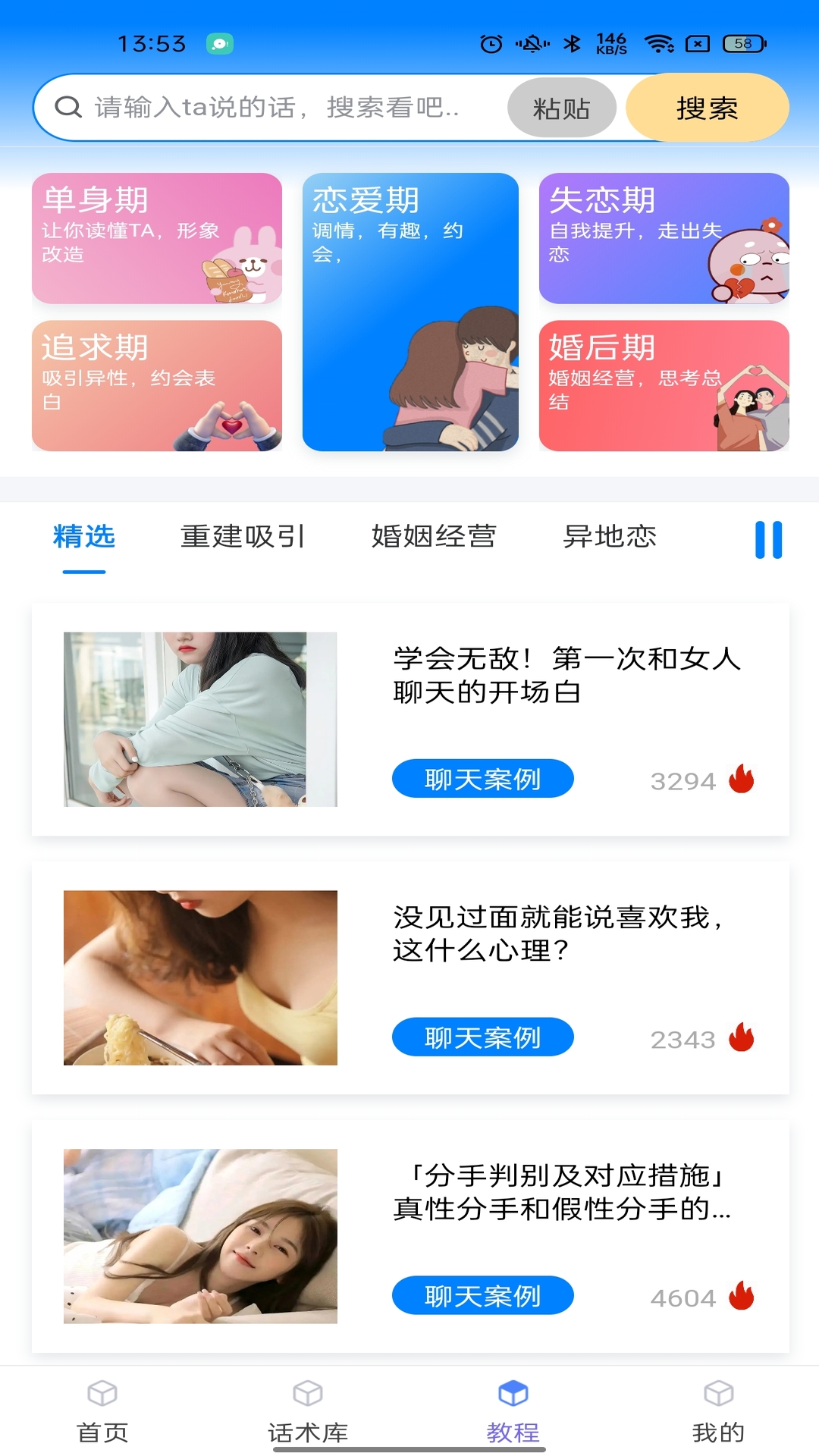The height and width of the screenshot is (1456, 819).
Task: Click the magnifying glass in the search bar
Action: click(x=69, y=107)
